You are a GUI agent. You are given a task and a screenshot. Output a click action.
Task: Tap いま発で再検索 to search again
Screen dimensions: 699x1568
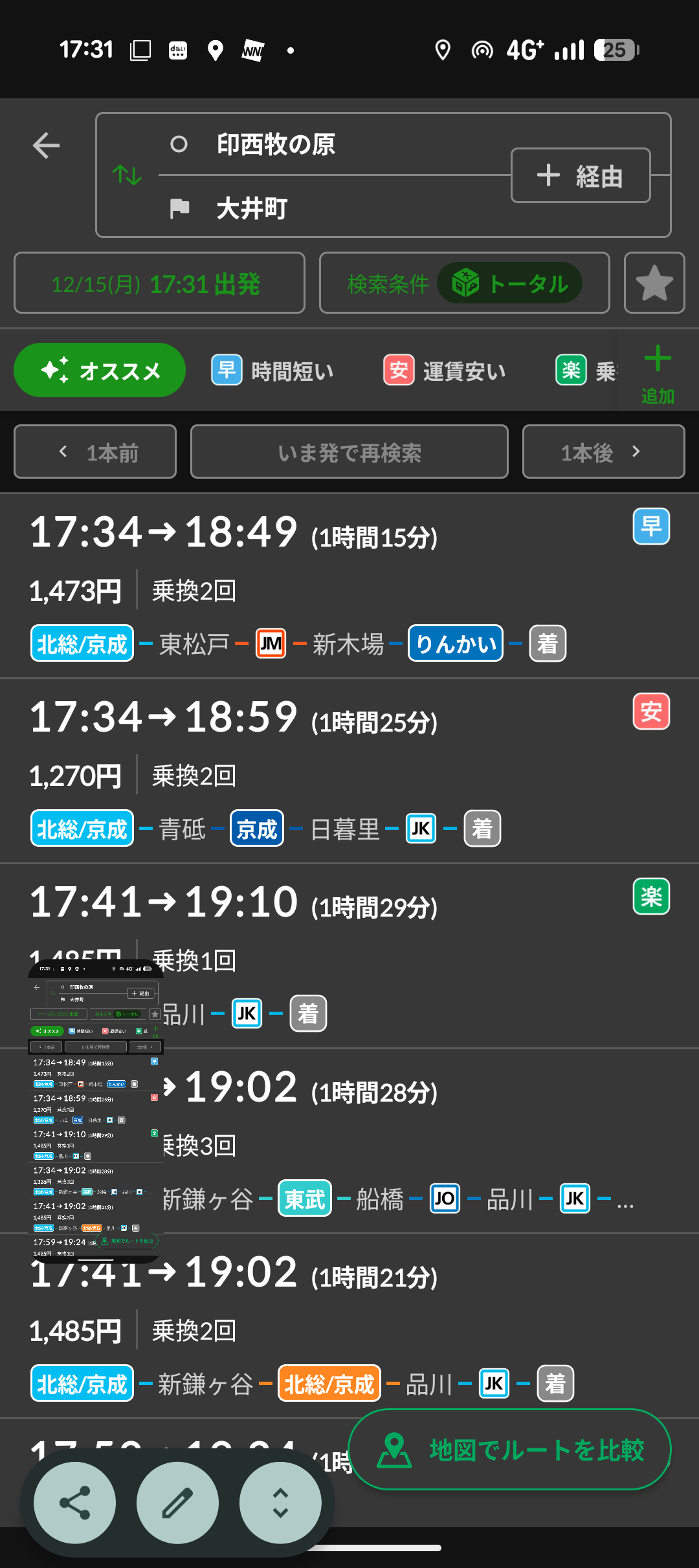click(349, 452)
